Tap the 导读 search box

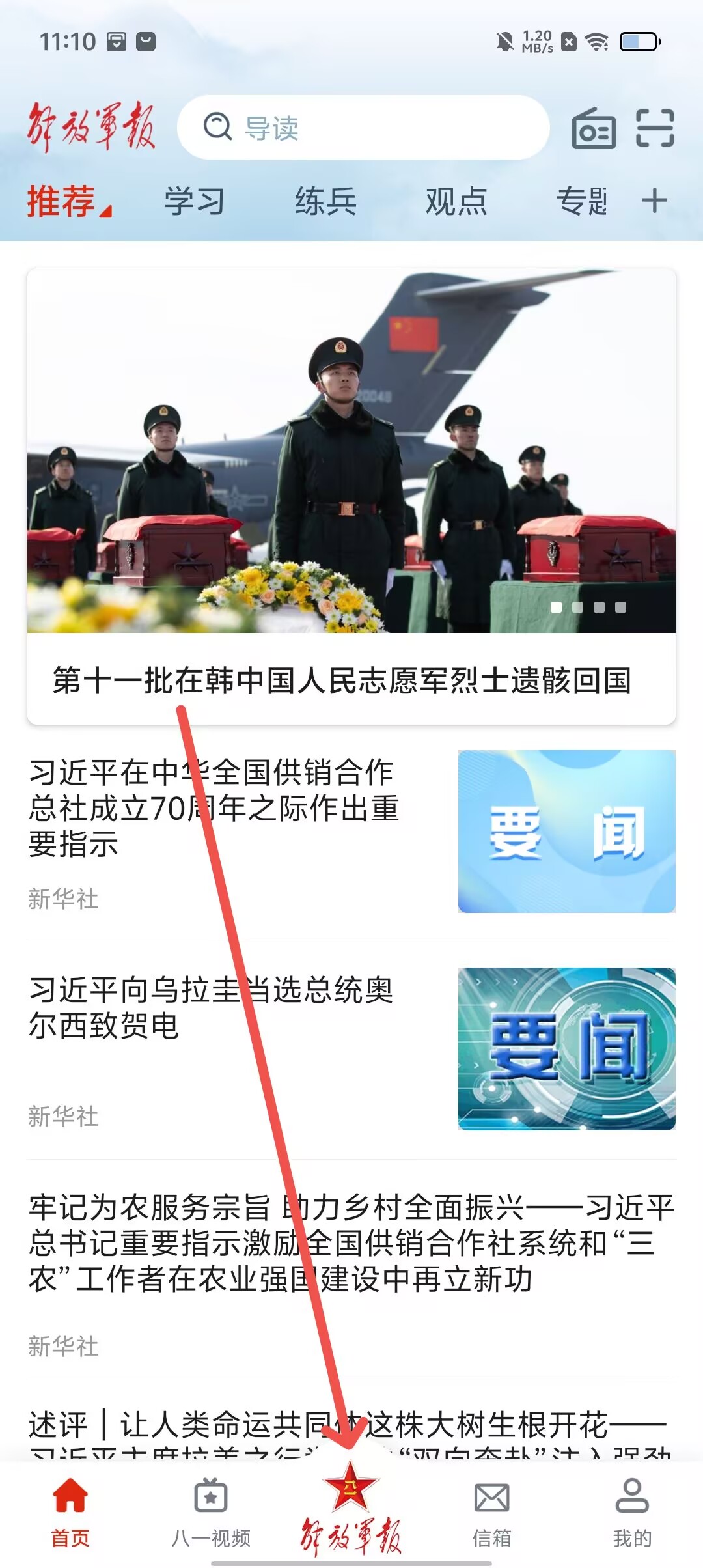click(x=362, y=128)
